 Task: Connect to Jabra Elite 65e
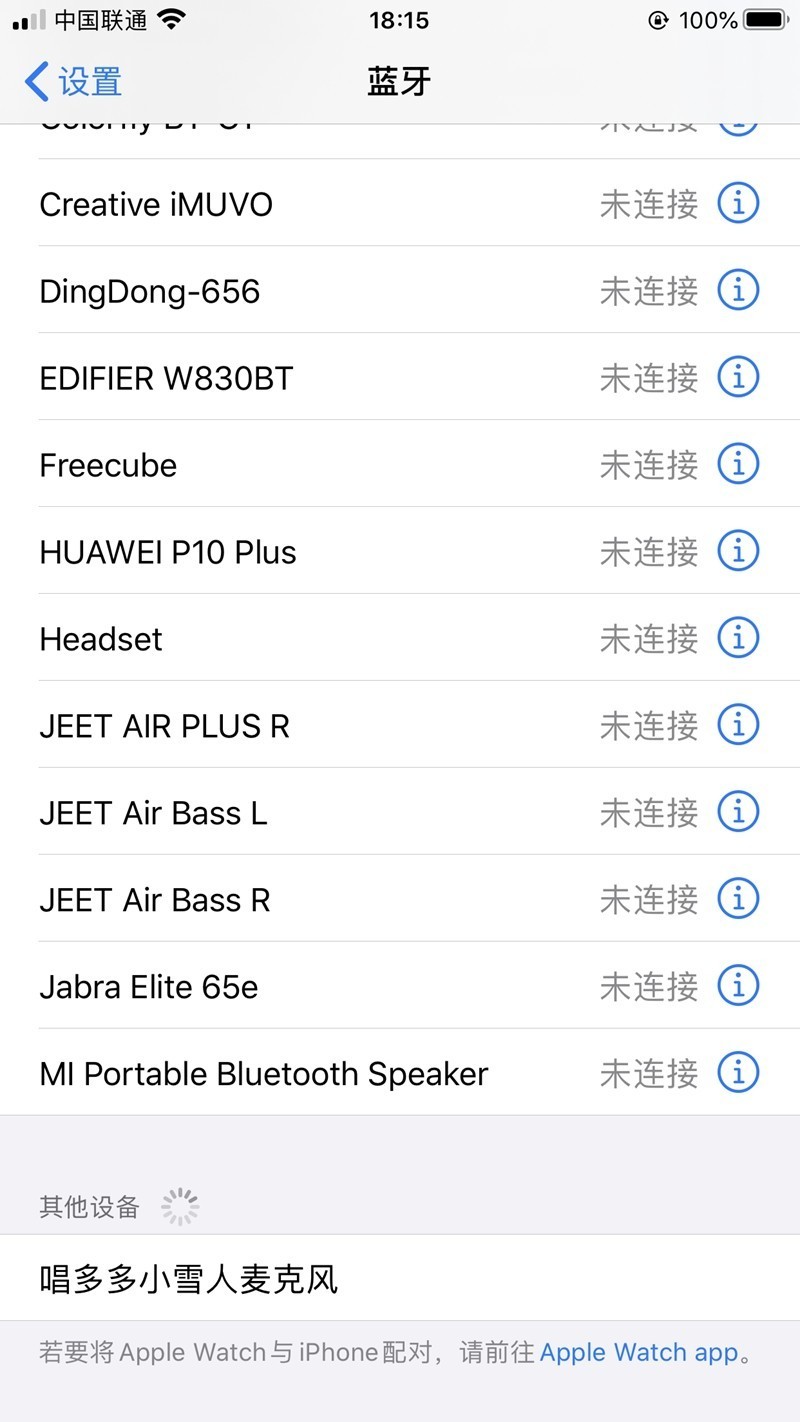(300, 986)
